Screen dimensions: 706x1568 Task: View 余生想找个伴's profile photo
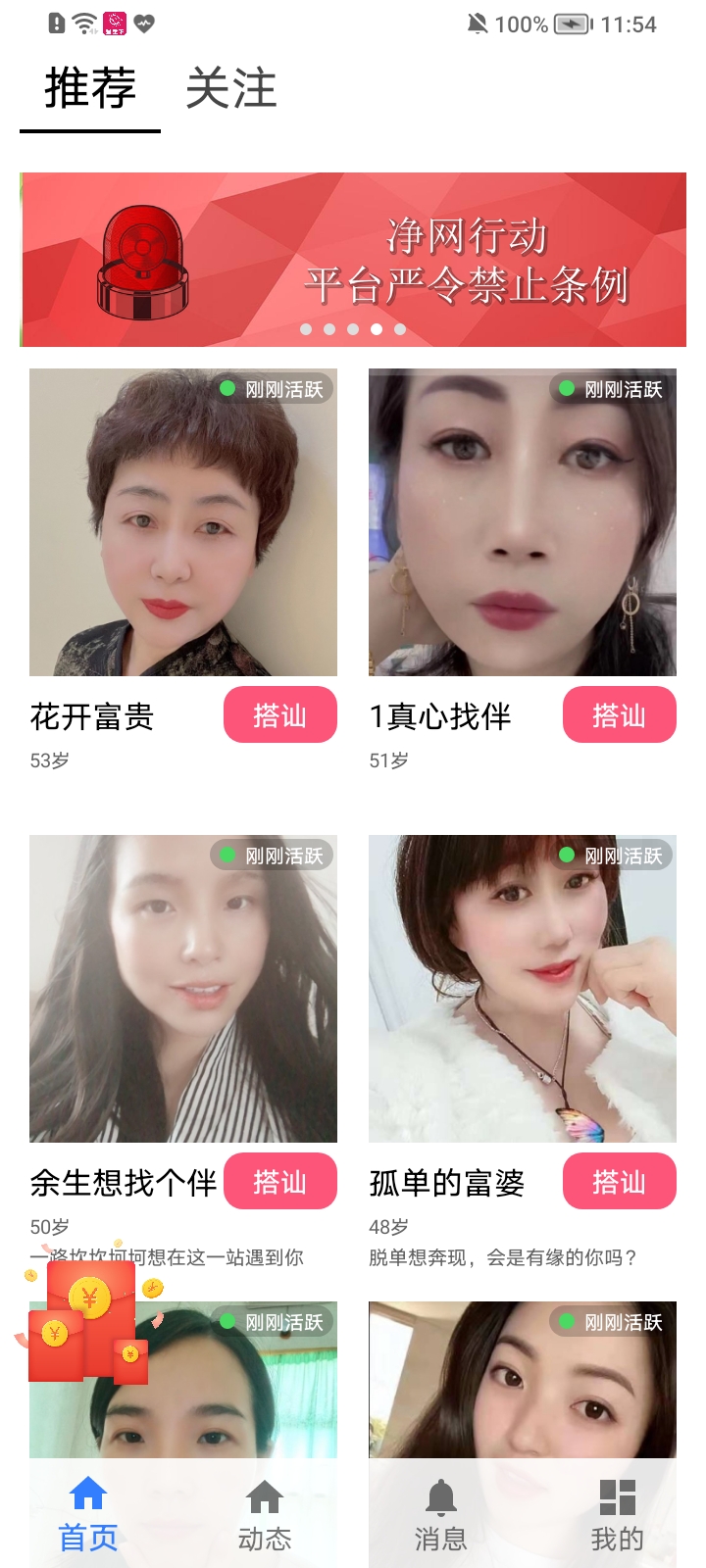click(x=183, y=989)
